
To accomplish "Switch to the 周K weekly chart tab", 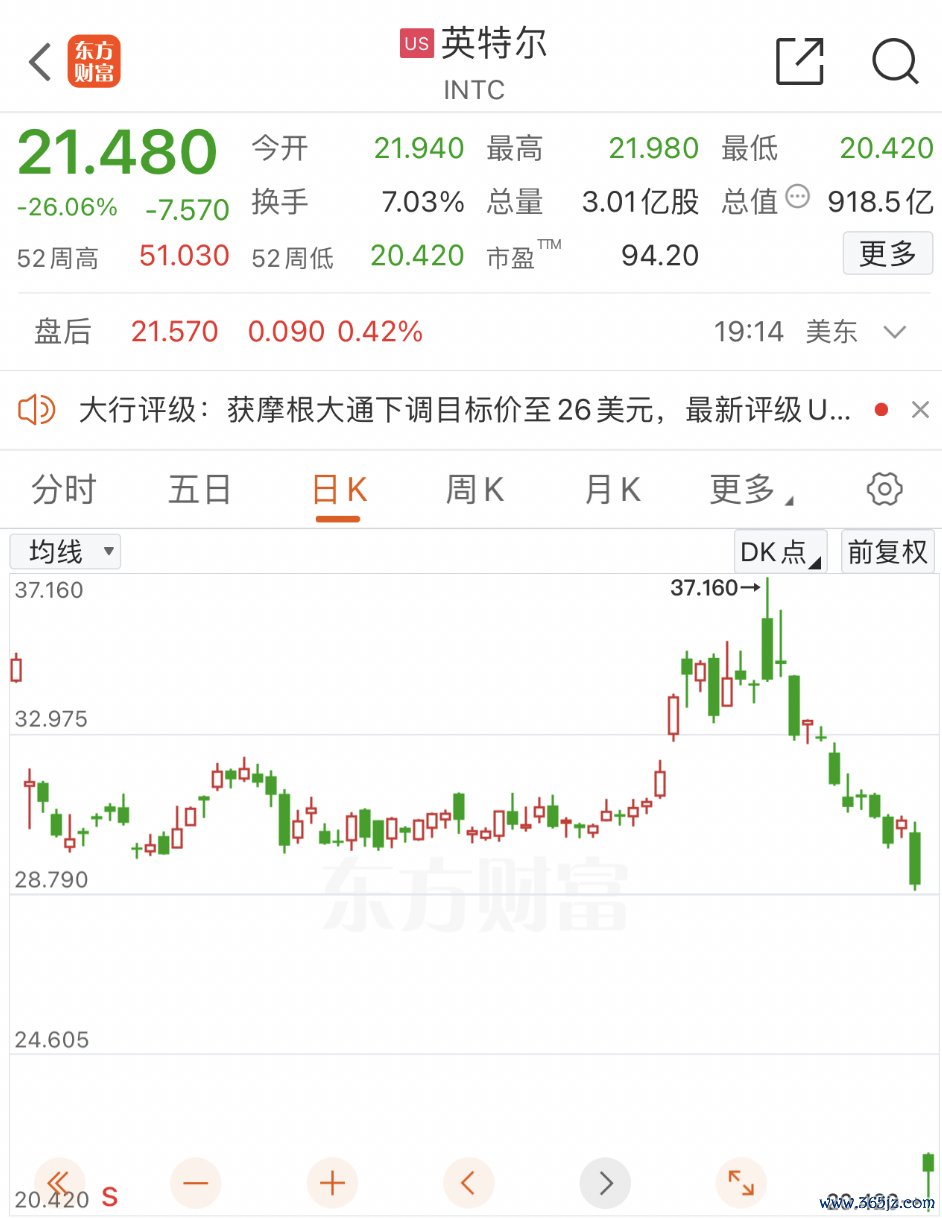I will 474,489.
